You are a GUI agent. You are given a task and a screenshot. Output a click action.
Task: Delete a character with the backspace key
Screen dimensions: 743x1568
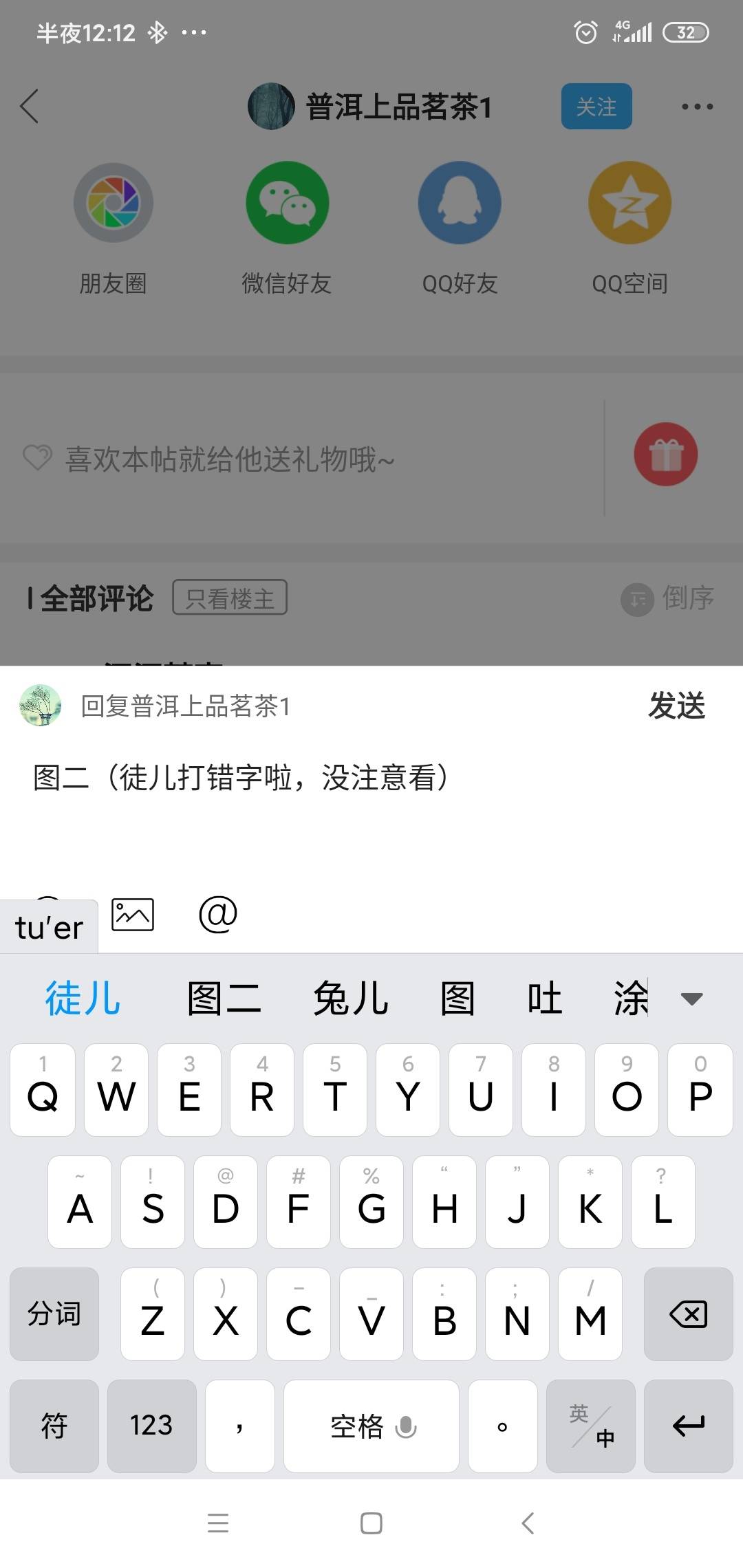click(688, 1314)
